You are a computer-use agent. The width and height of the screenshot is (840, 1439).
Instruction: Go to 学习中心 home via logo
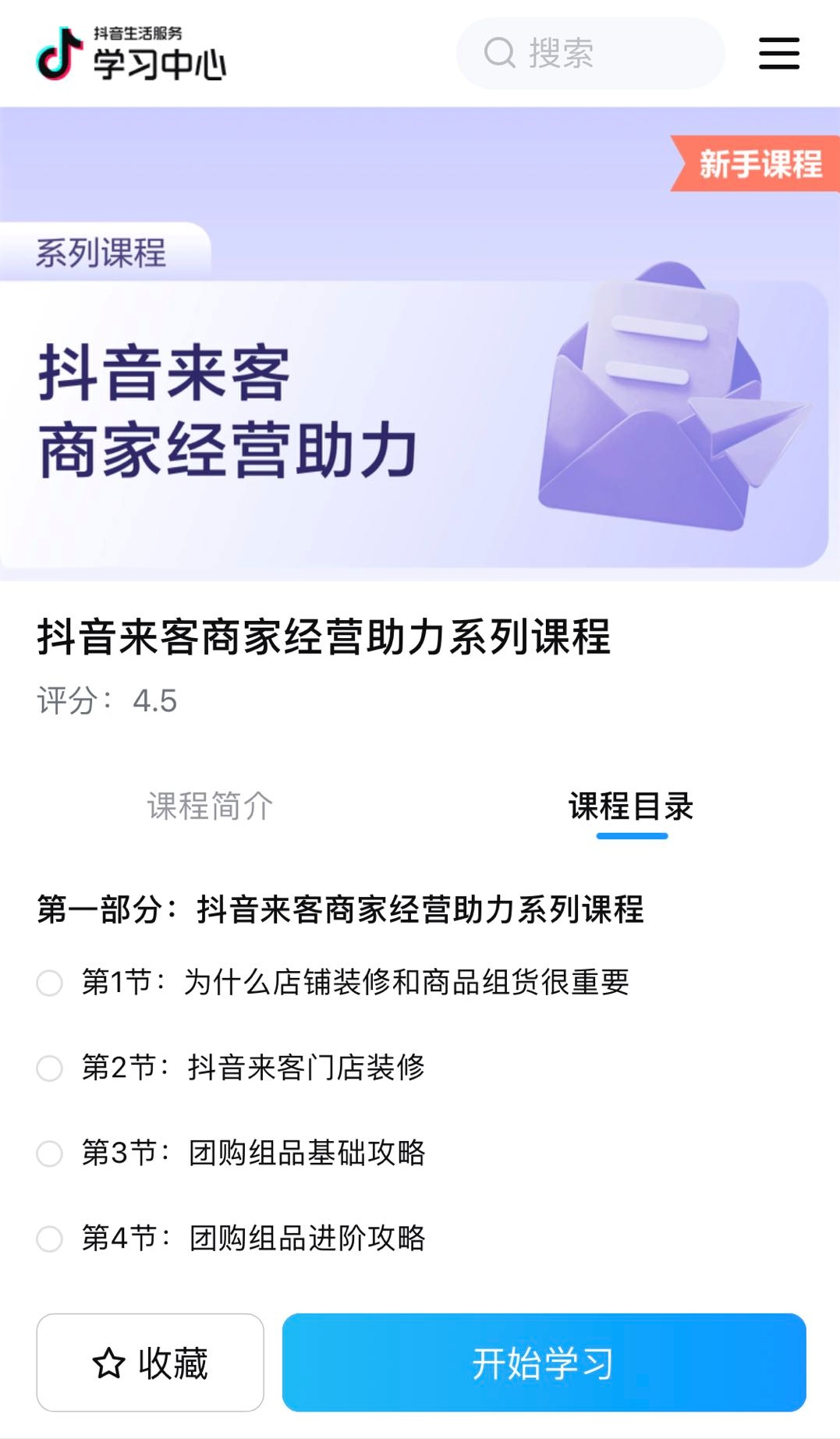click(x=131, y=53)
